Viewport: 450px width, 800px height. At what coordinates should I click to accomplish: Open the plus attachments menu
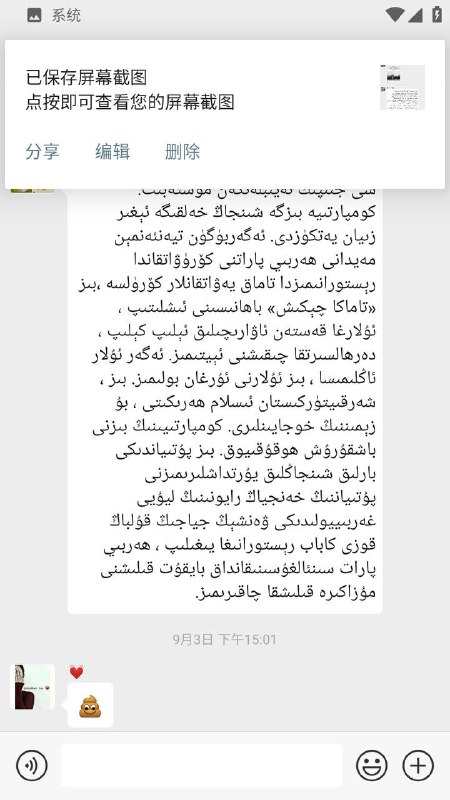pos(418,765)
